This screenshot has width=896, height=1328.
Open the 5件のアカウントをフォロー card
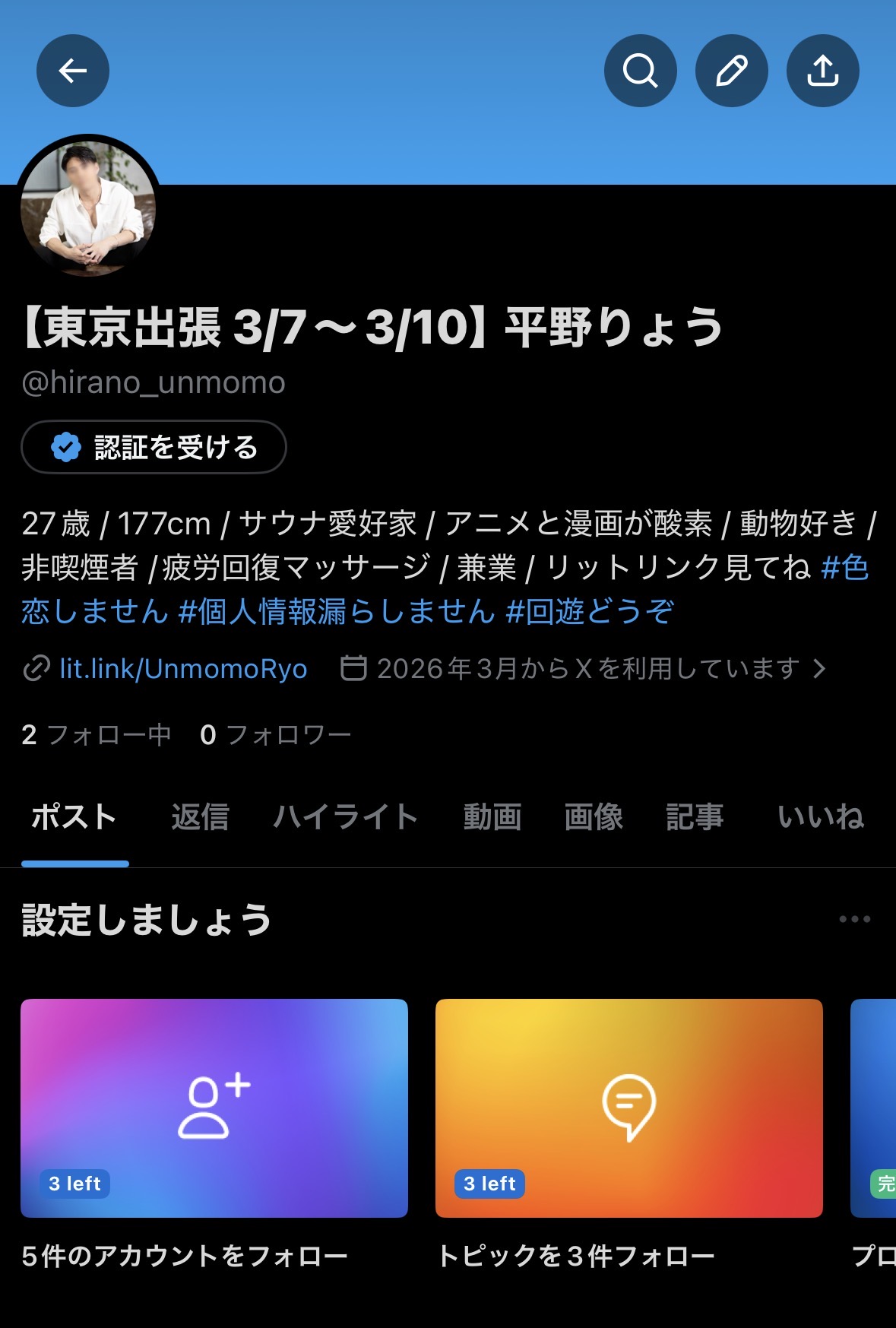pyautogui.click(x=214, y=1108)
